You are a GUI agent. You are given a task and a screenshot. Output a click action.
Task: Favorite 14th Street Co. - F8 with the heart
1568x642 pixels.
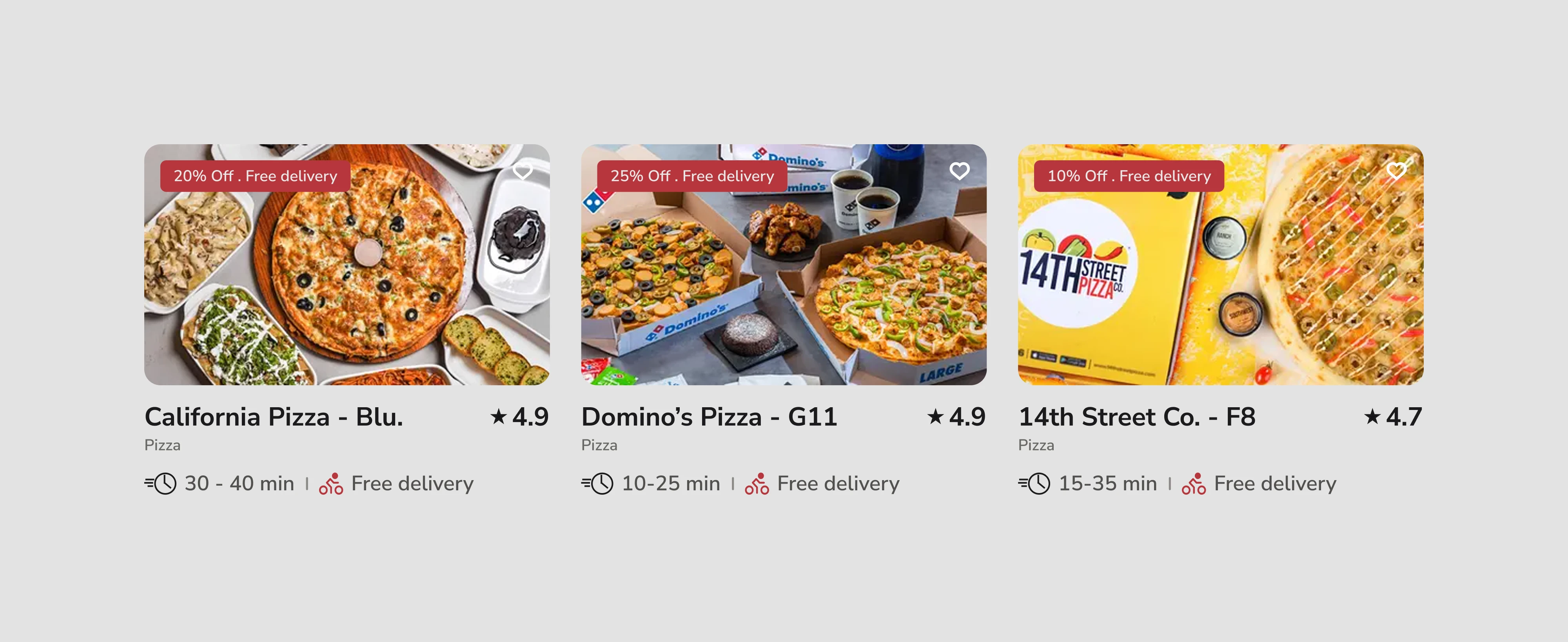tap(1396, 171)
